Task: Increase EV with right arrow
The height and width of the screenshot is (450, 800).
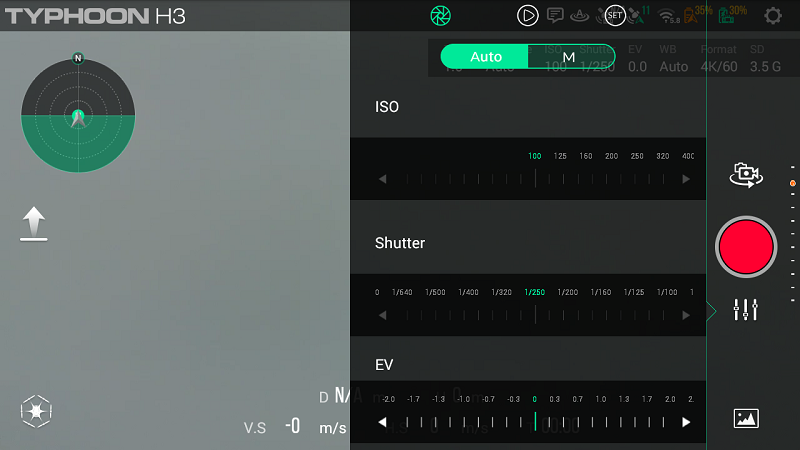Action: coord(686,422)
